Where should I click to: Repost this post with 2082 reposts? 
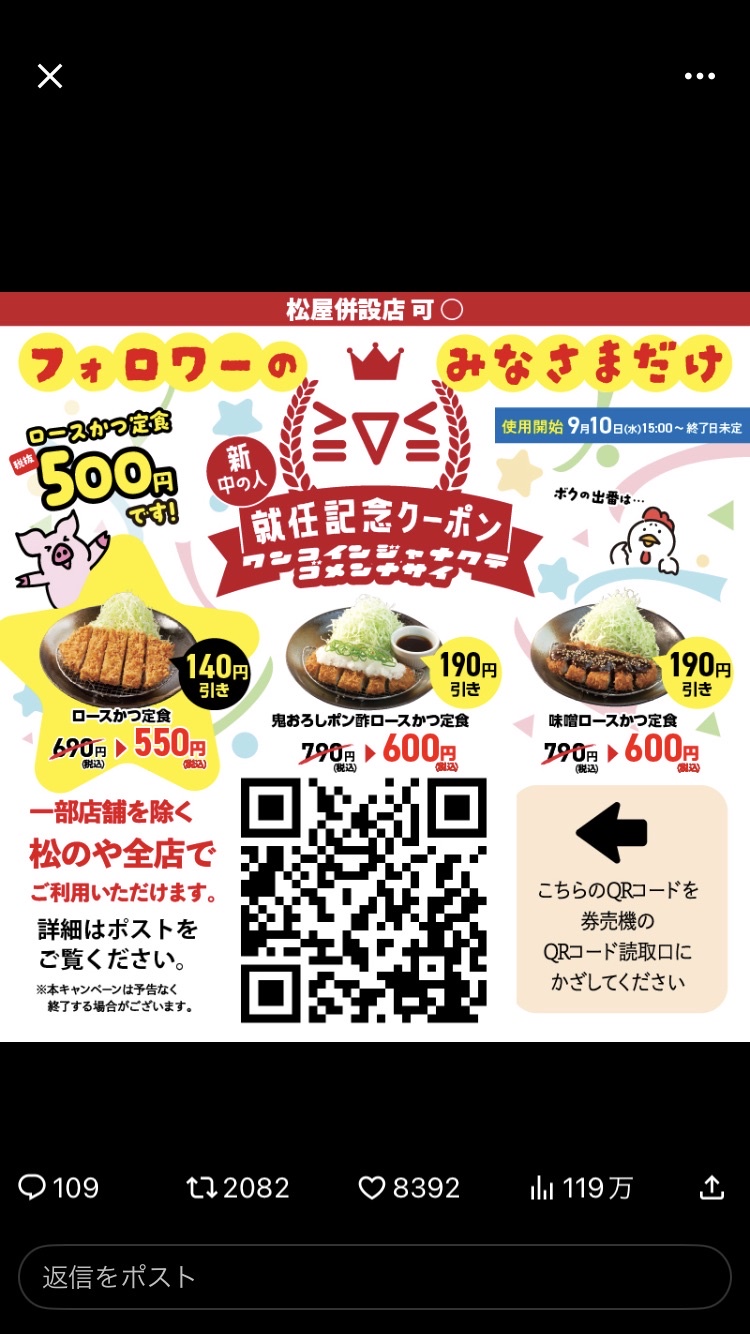tap(237, 1187)
